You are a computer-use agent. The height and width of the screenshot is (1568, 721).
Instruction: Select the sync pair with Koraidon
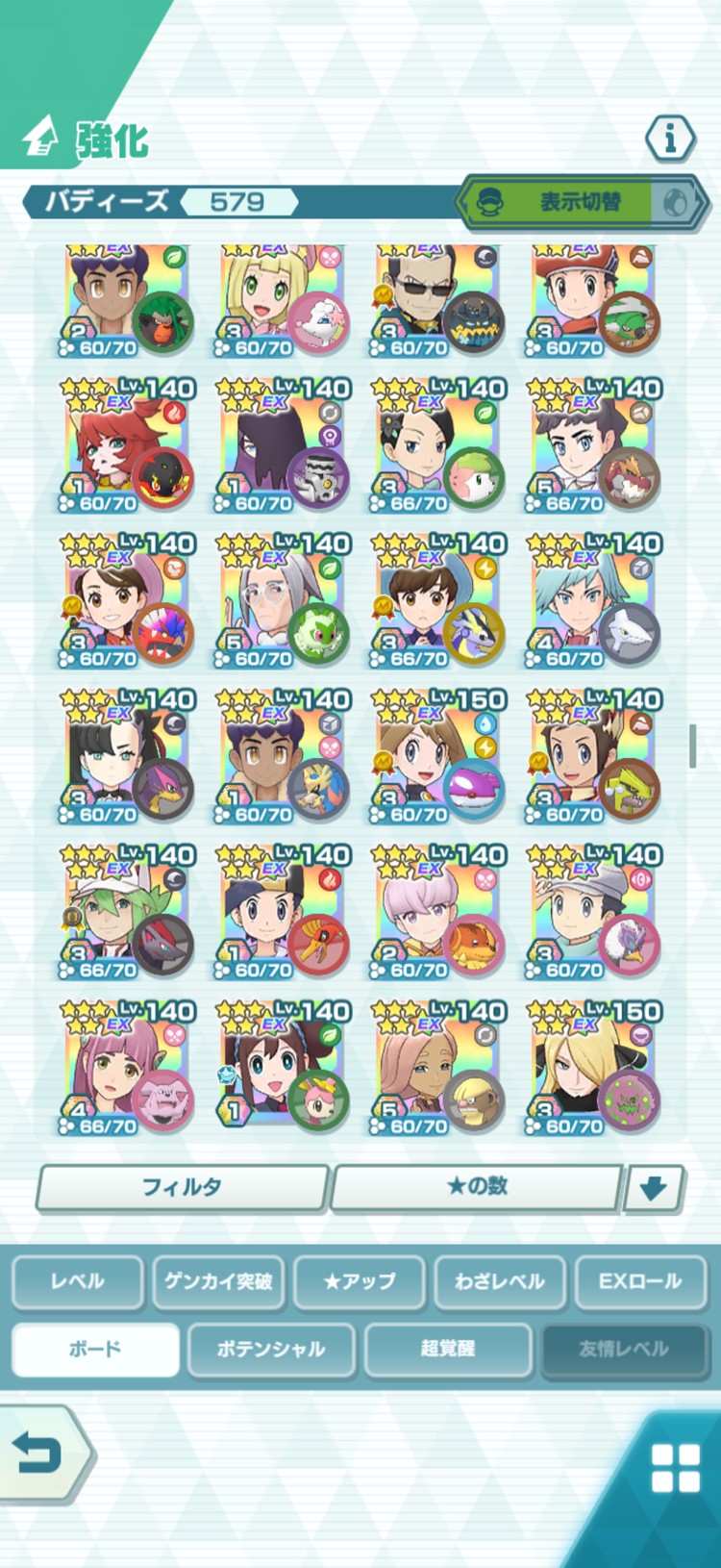[127, 602]
